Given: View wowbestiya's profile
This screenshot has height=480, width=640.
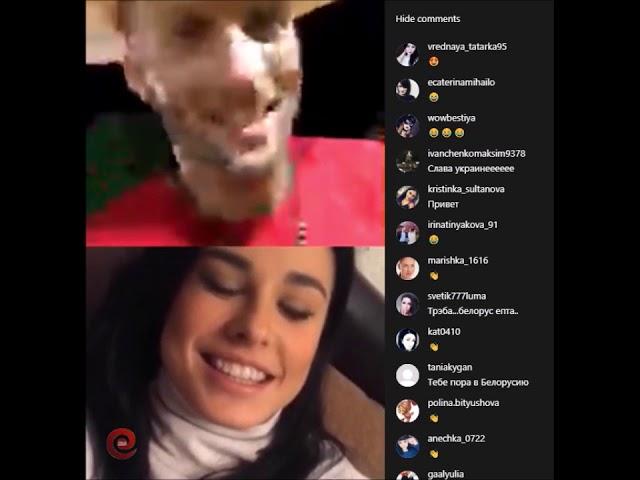Looking at the screenshot, I should pos(408,125).
